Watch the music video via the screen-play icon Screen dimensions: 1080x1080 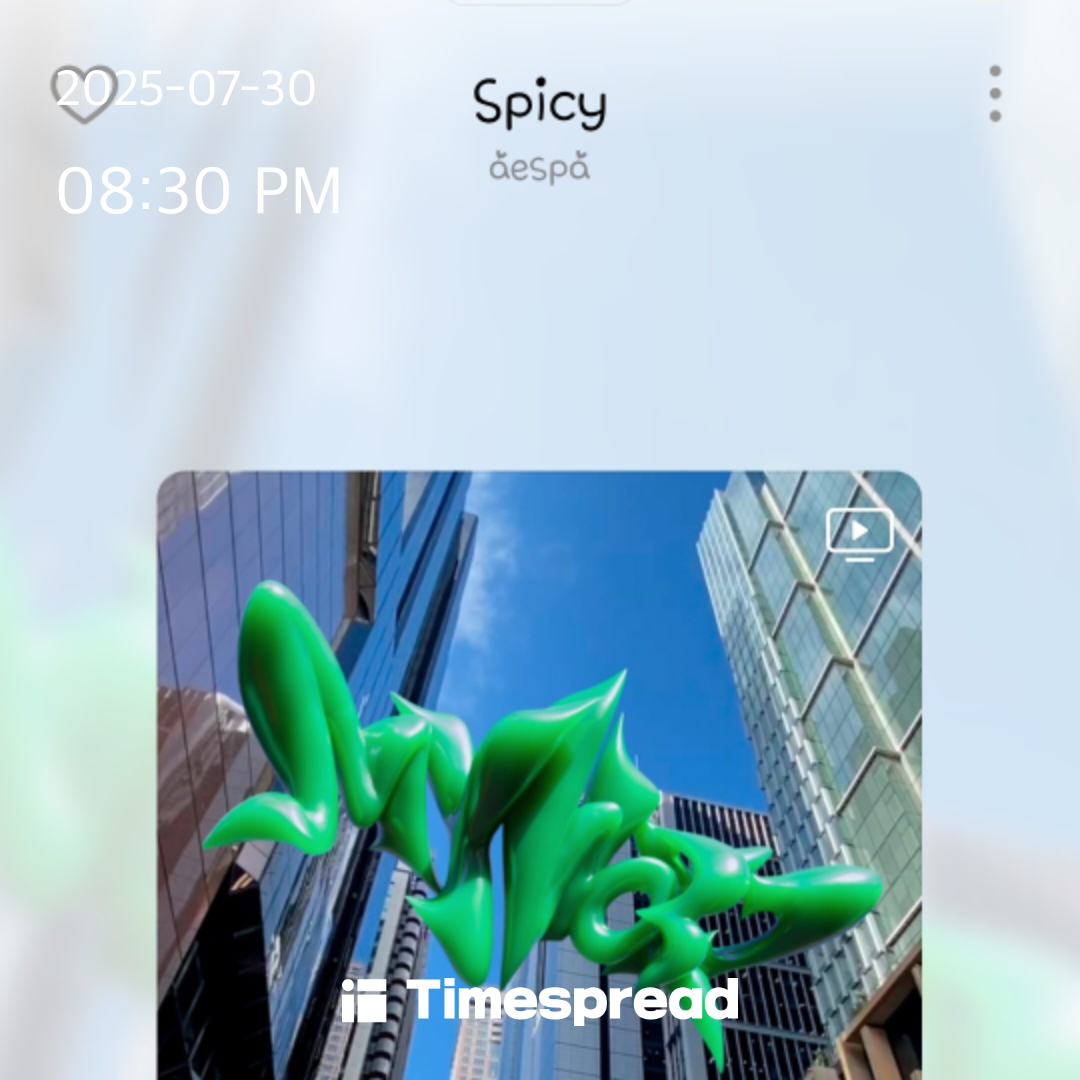tap(859, 534)
